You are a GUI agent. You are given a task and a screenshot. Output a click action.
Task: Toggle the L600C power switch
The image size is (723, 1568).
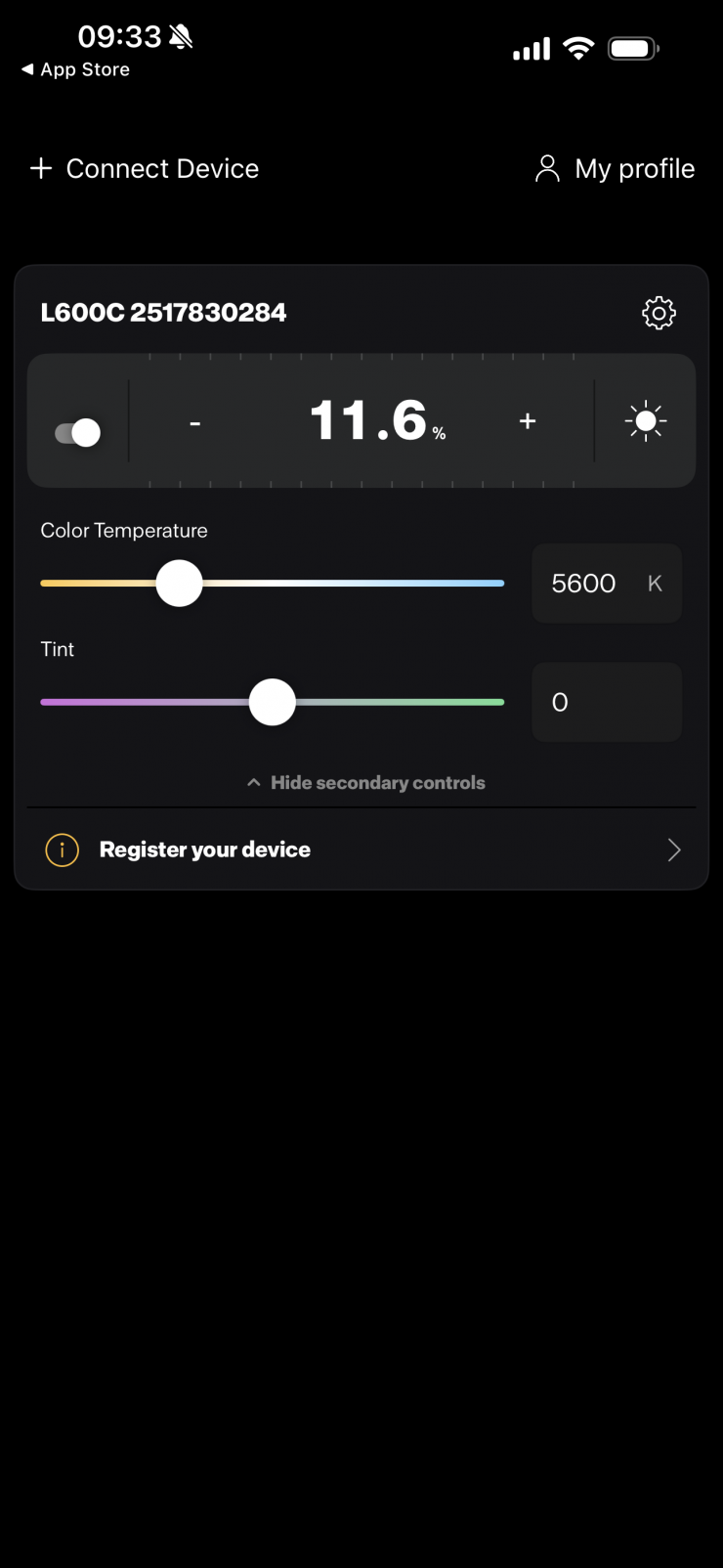click(x=77, y=432)
